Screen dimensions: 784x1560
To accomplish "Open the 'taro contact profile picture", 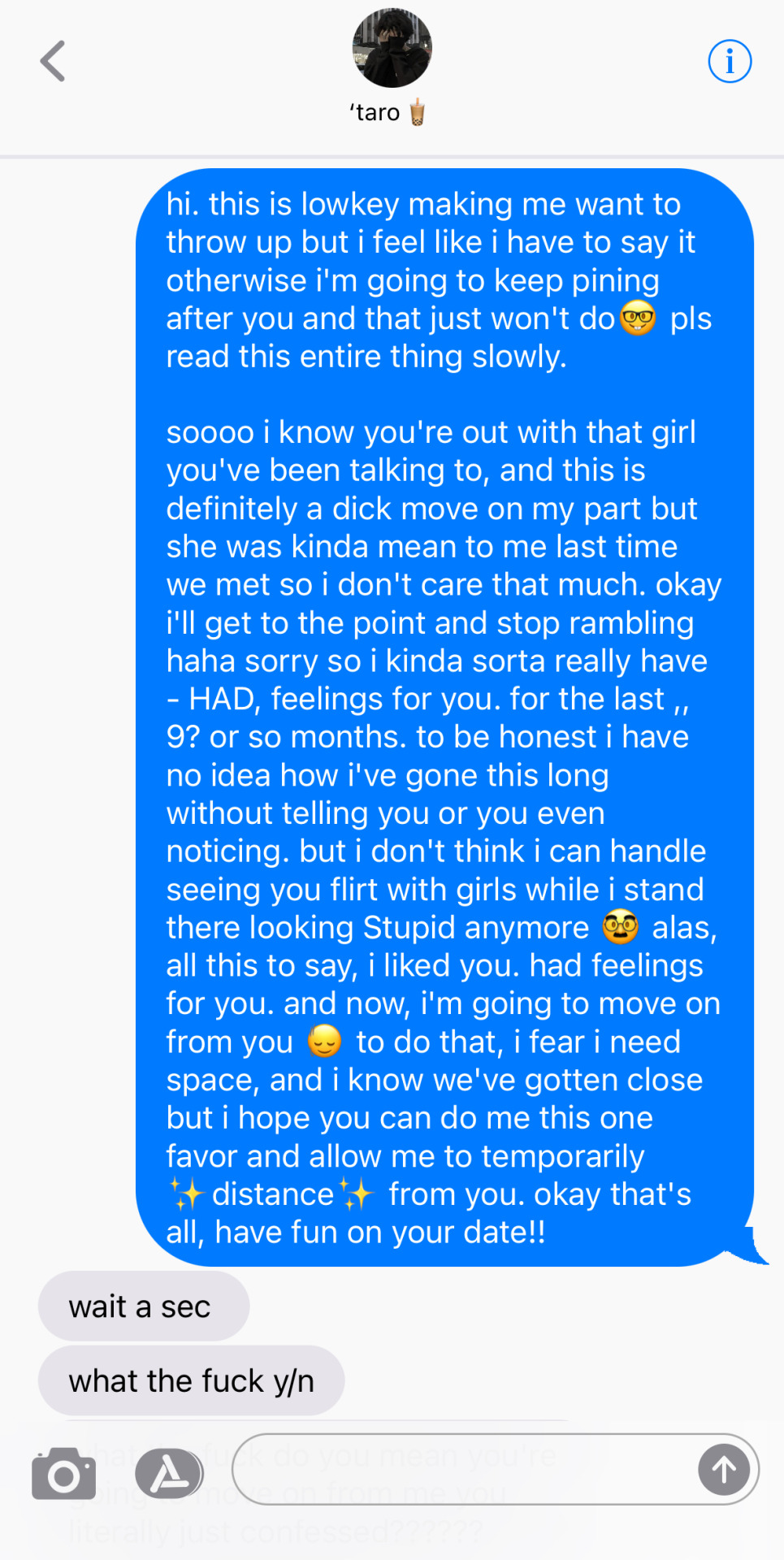I will pyautogui.click(x=392, y=49).
